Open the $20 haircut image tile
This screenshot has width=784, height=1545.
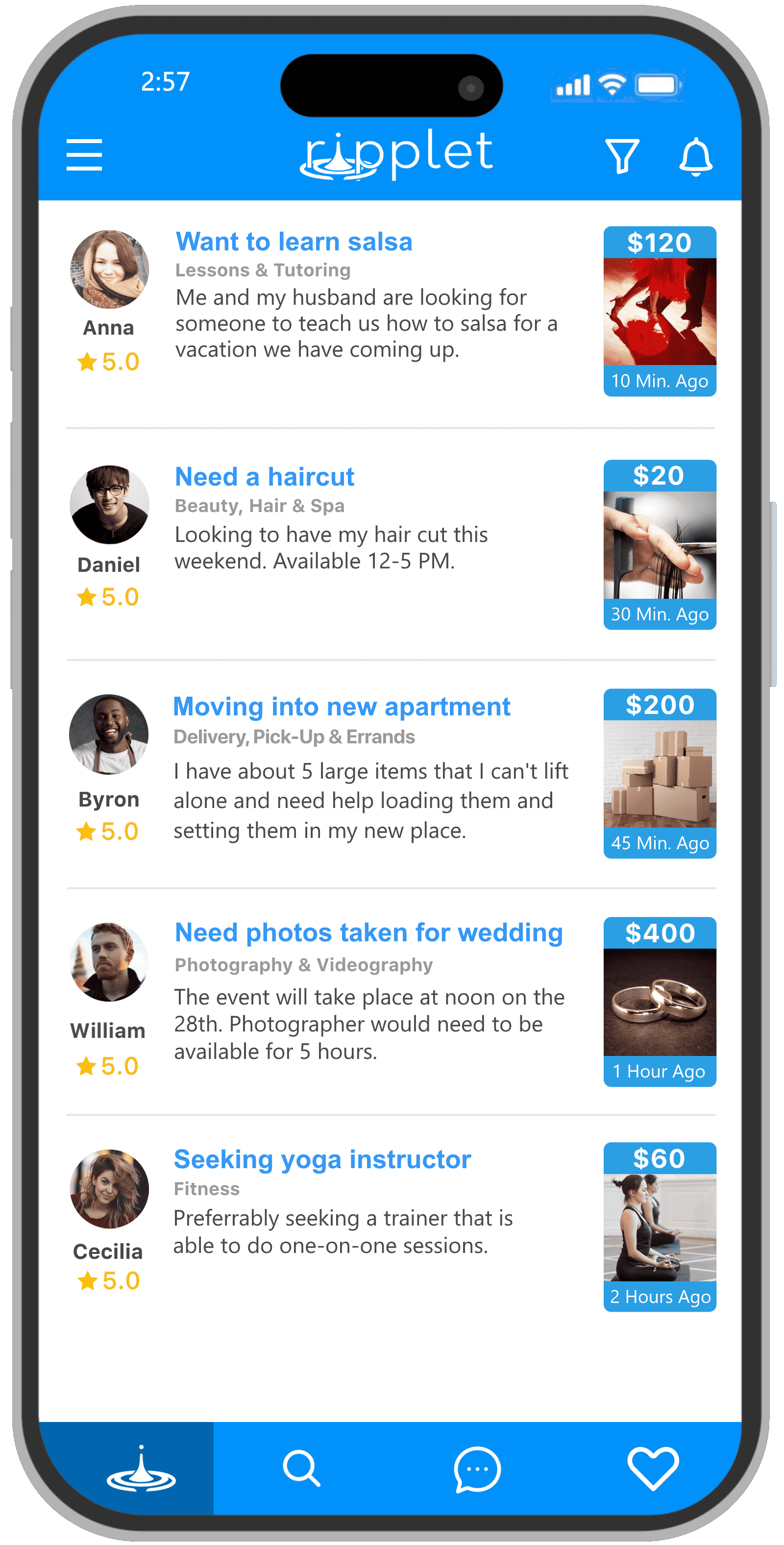click(659, 544)
